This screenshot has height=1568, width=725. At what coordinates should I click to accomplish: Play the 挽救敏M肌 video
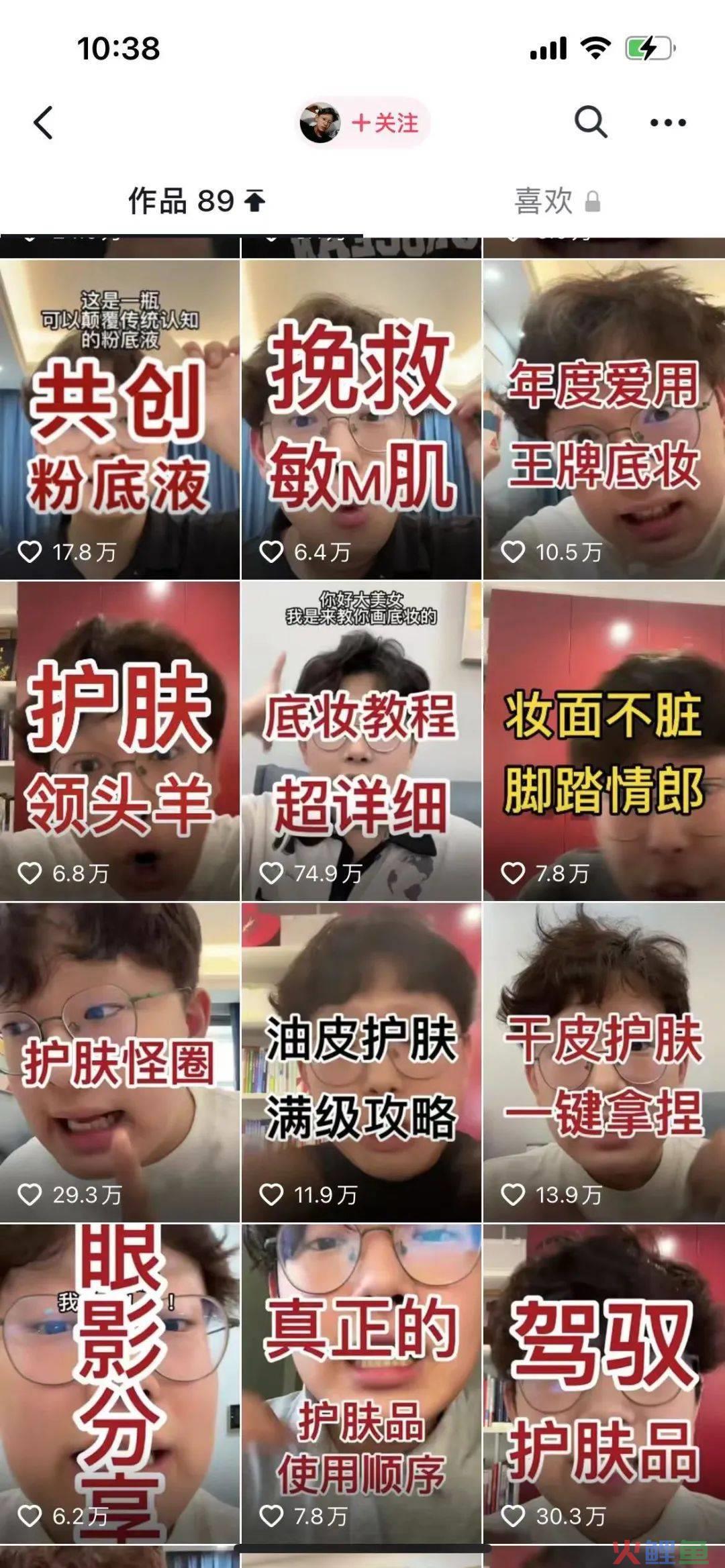[361, 419]
